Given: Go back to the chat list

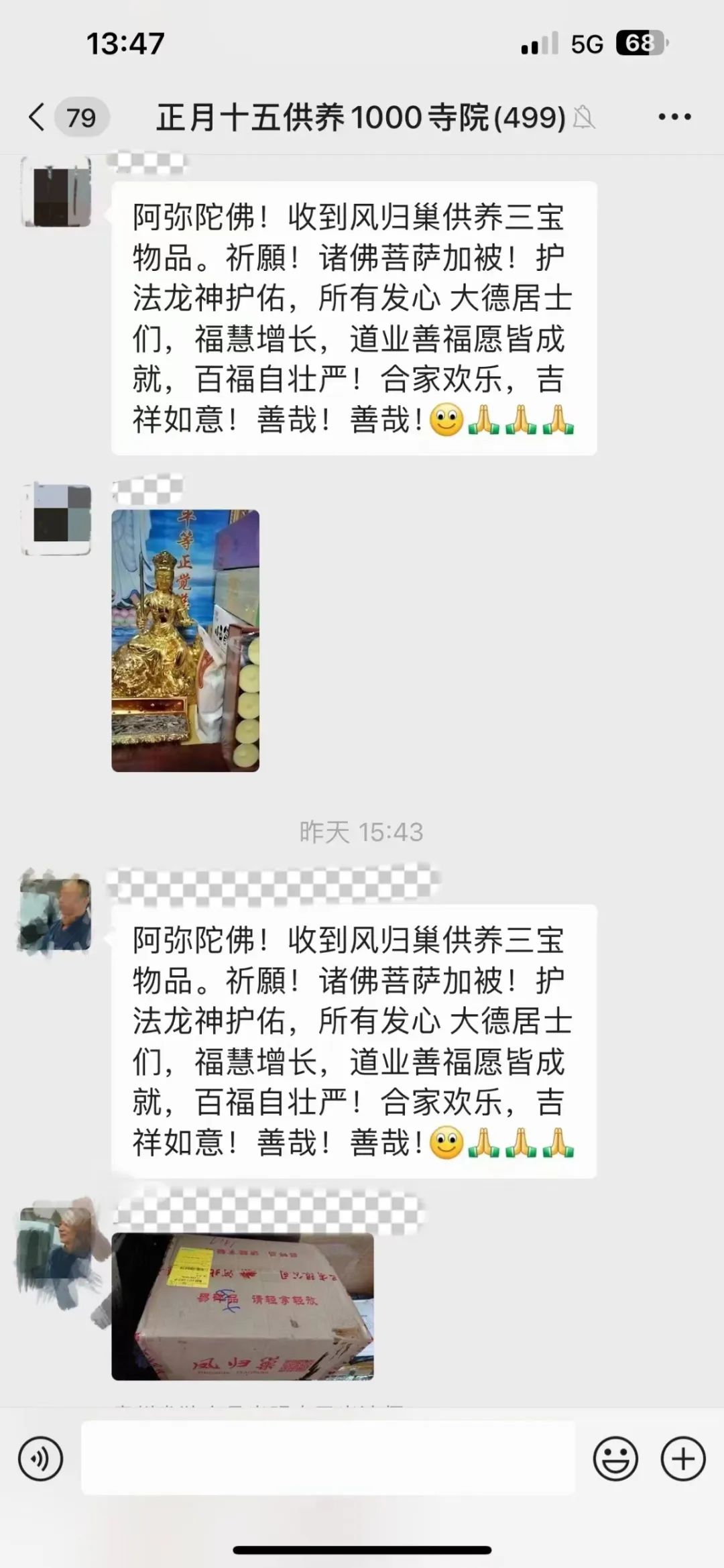Looking at the screenshot, I should click(x=38, y=117).
